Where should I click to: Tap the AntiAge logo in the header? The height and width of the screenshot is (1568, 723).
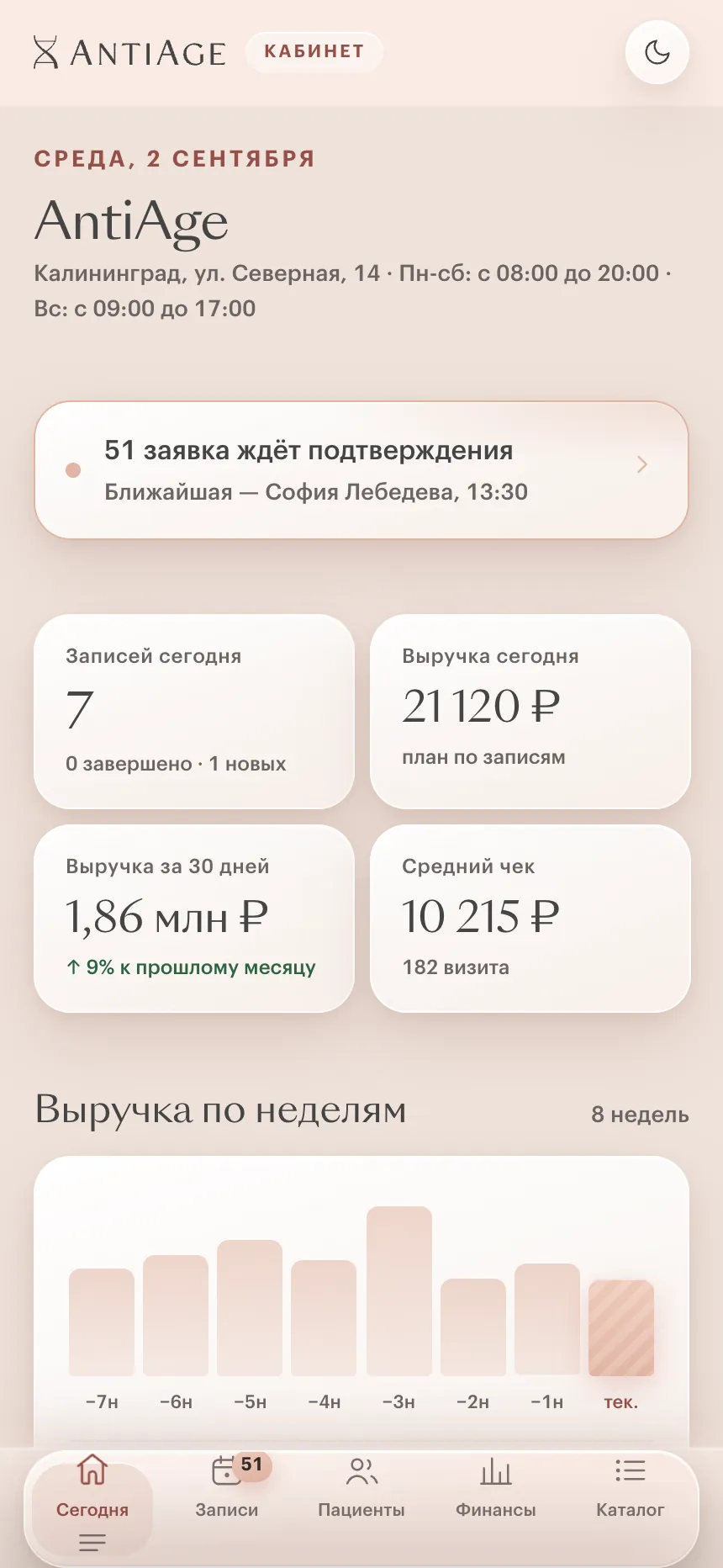[x=129, y=52]
